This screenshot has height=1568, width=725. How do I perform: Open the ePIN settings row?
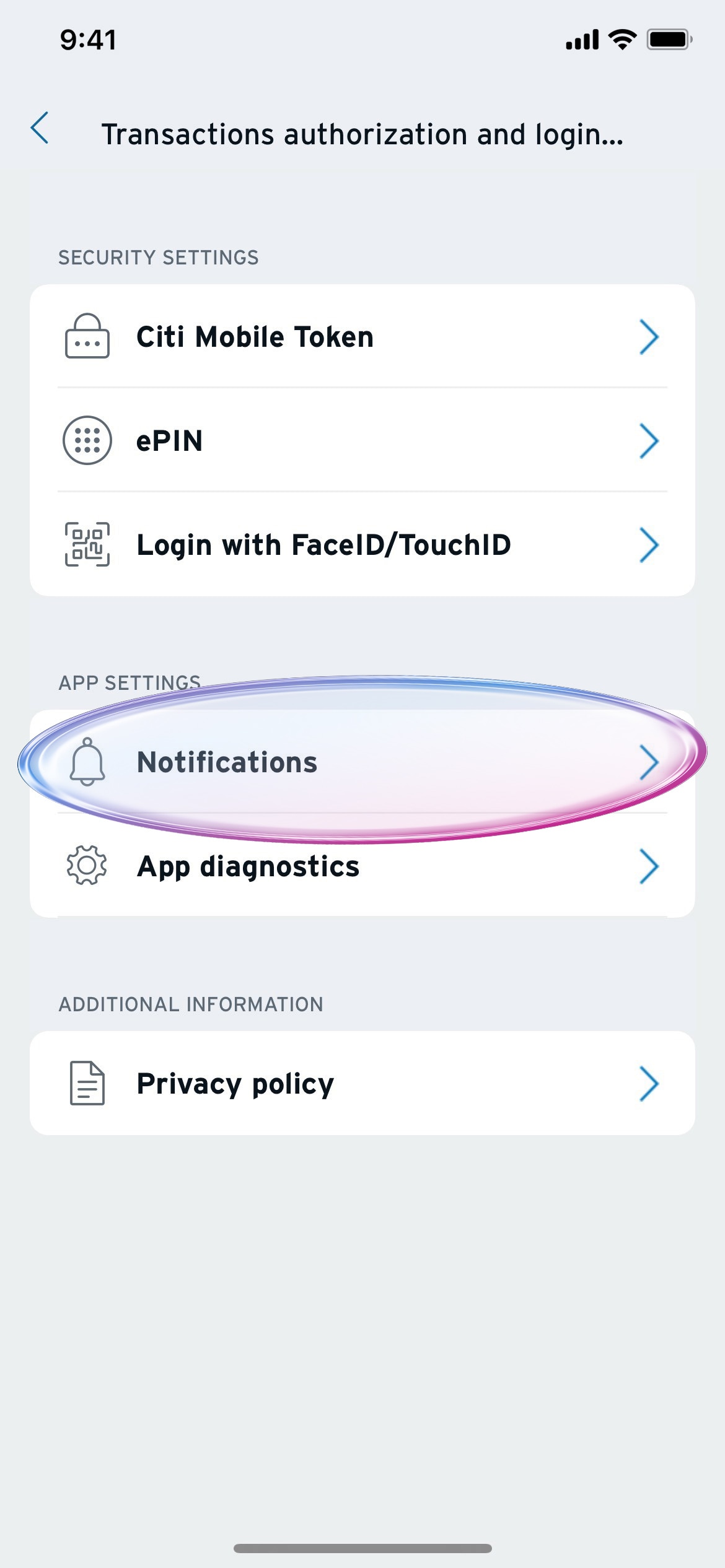pos(362,440)
